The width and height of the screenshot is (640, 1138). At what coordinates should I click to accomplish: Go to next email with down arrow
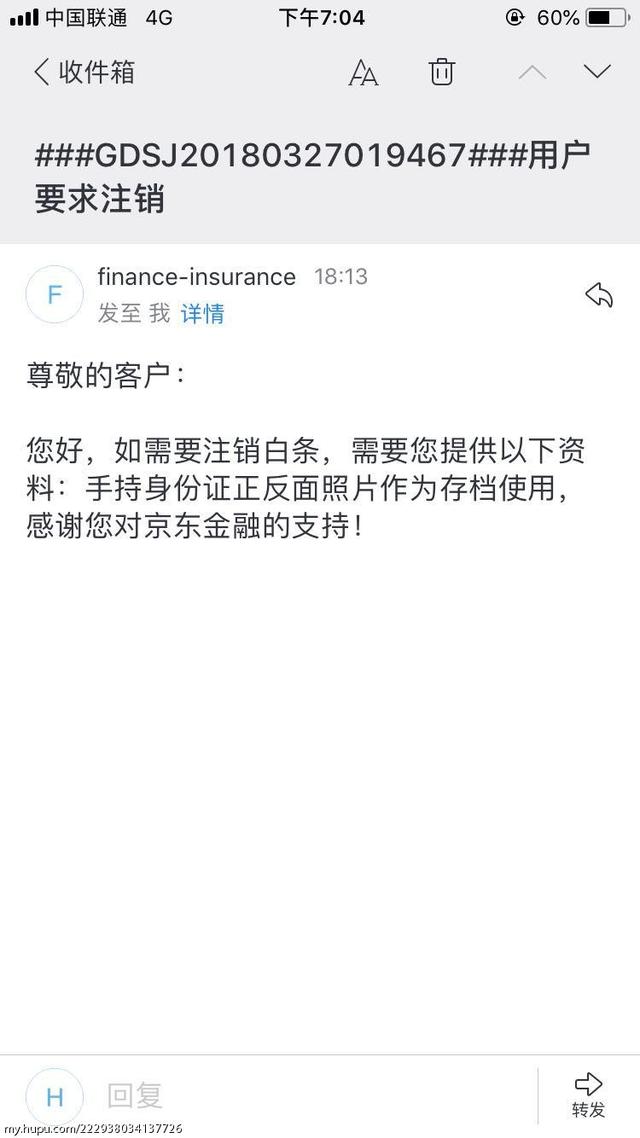597,71
